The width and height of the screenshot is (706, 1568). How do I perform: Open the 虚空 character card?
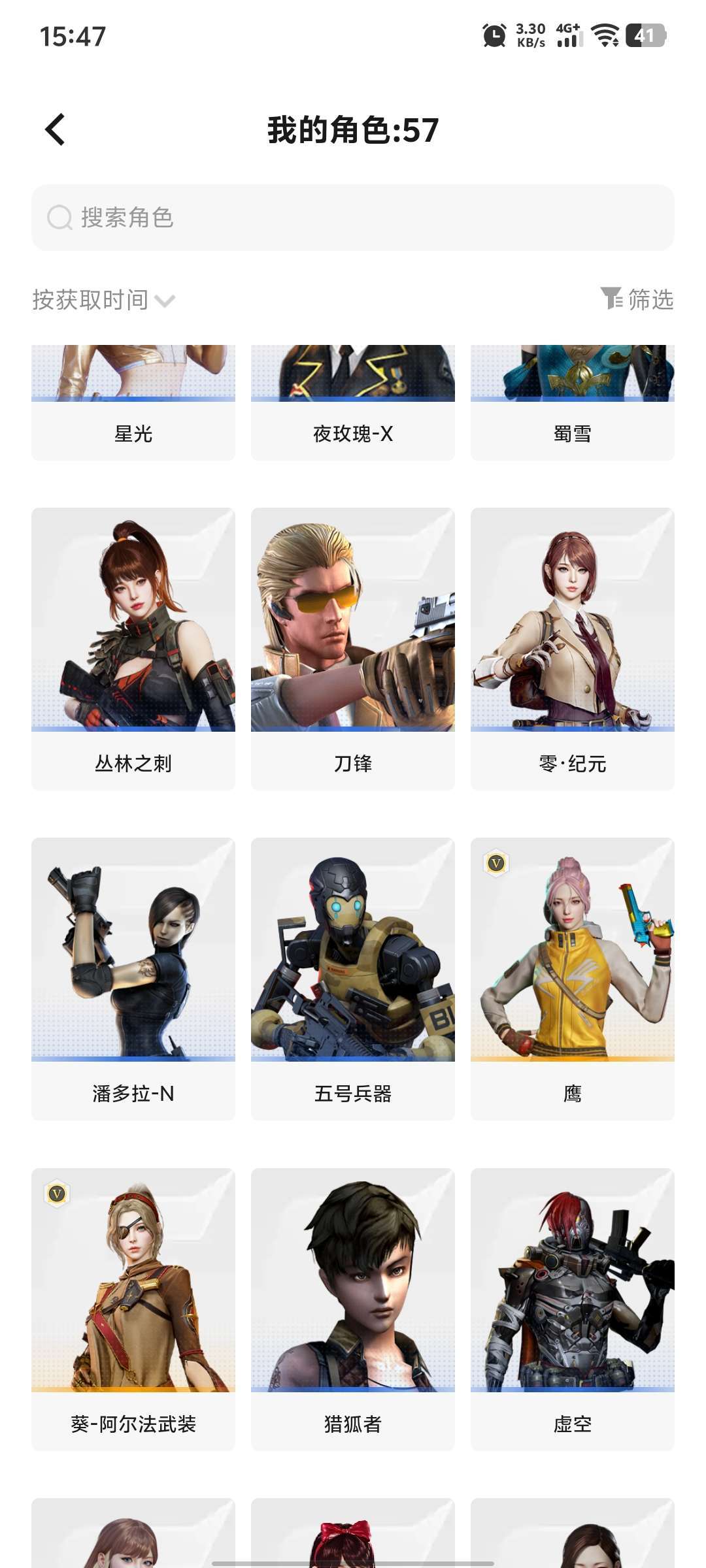pos(573,1309)
